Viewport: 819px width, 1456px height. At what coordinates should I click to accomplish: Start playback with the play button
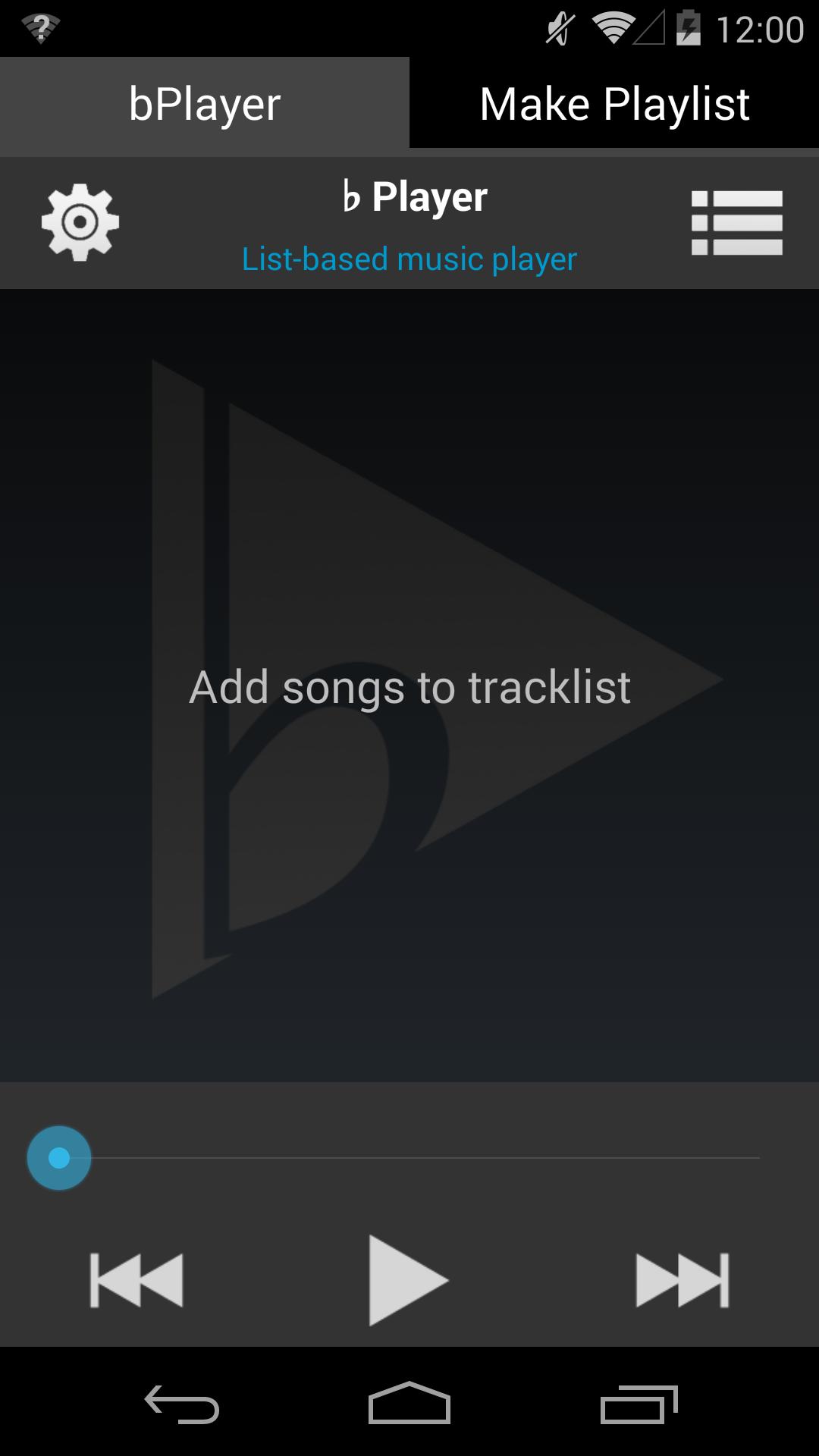click(x=408, y=1280)
